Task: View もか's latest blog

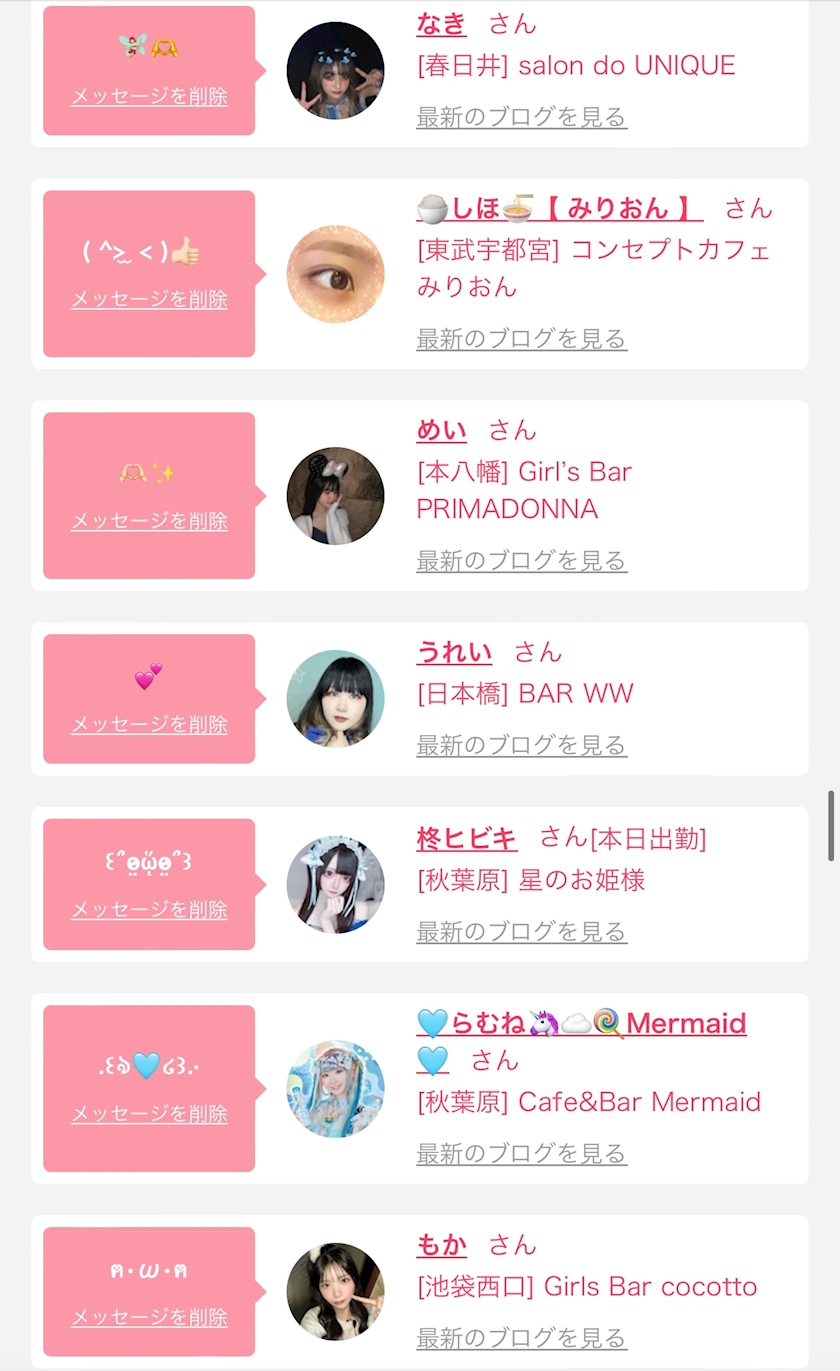Action: click(x=521, y=1338)
